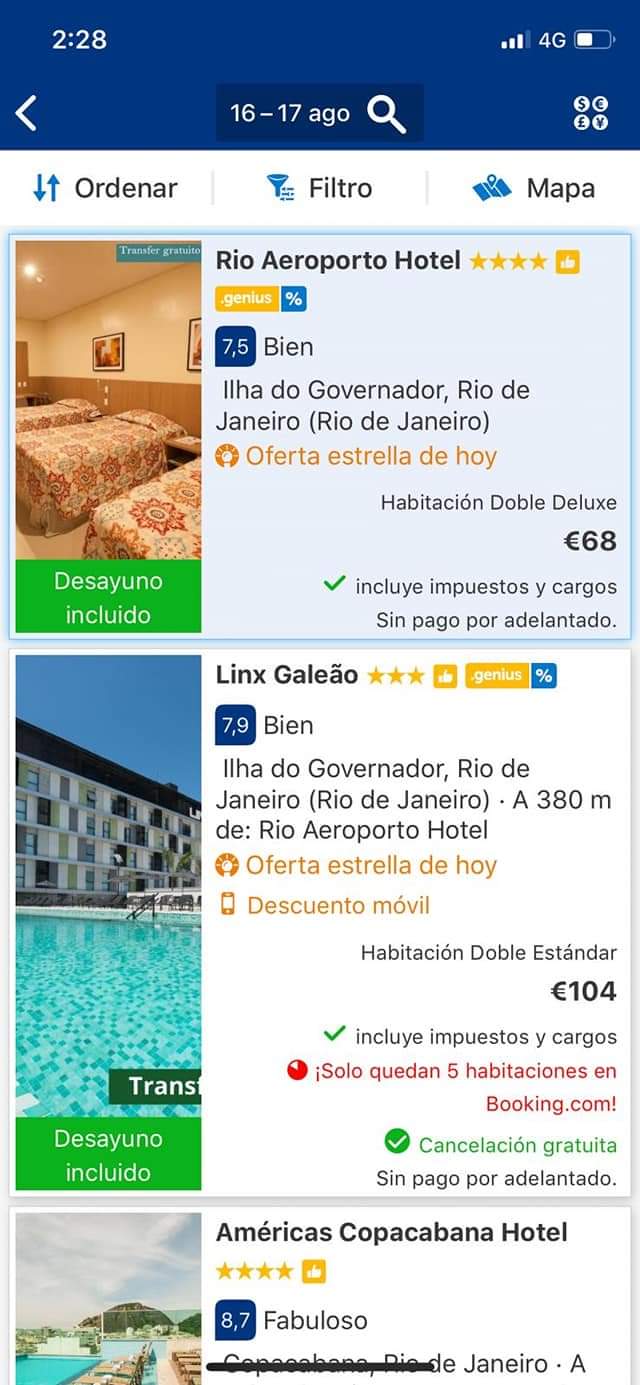Switch to the Mapa view
This screenshot has width=640, height=1385.
click(x=534, y=188)
